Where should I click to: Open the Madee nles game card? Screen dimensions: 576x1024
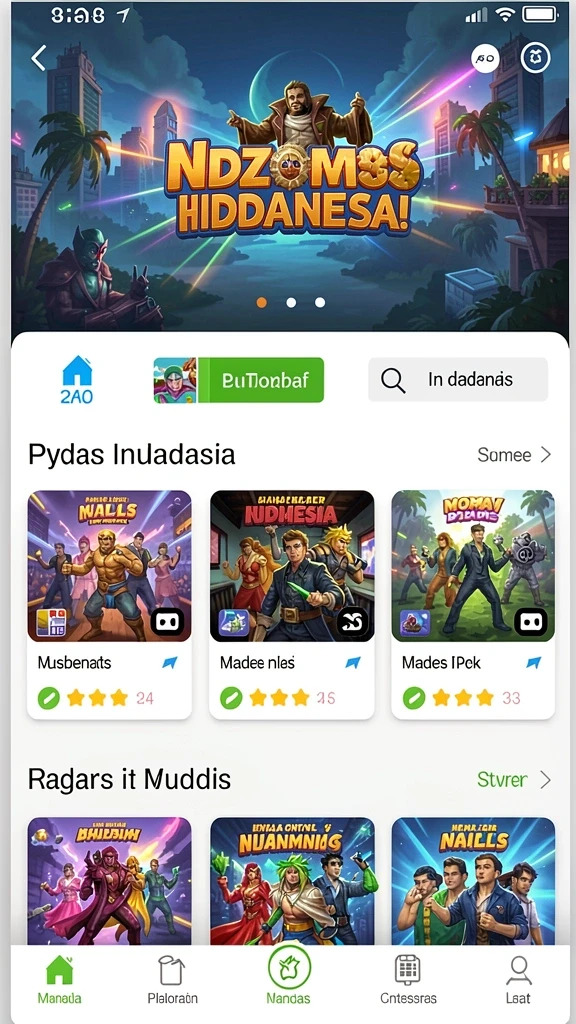pos(291,604)
